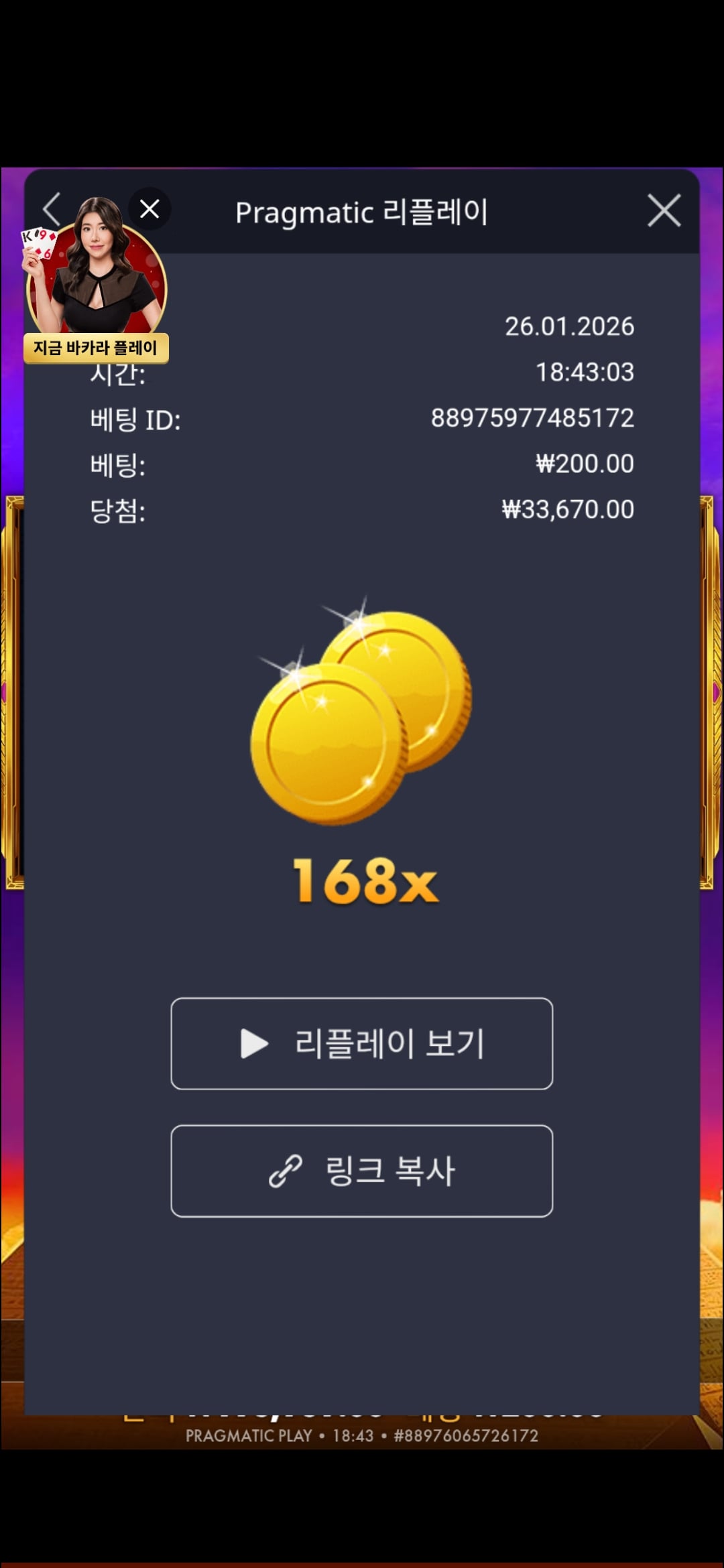Watch the replay with 리플레이 보기
724x1568 pixels.
point(362,1043)
